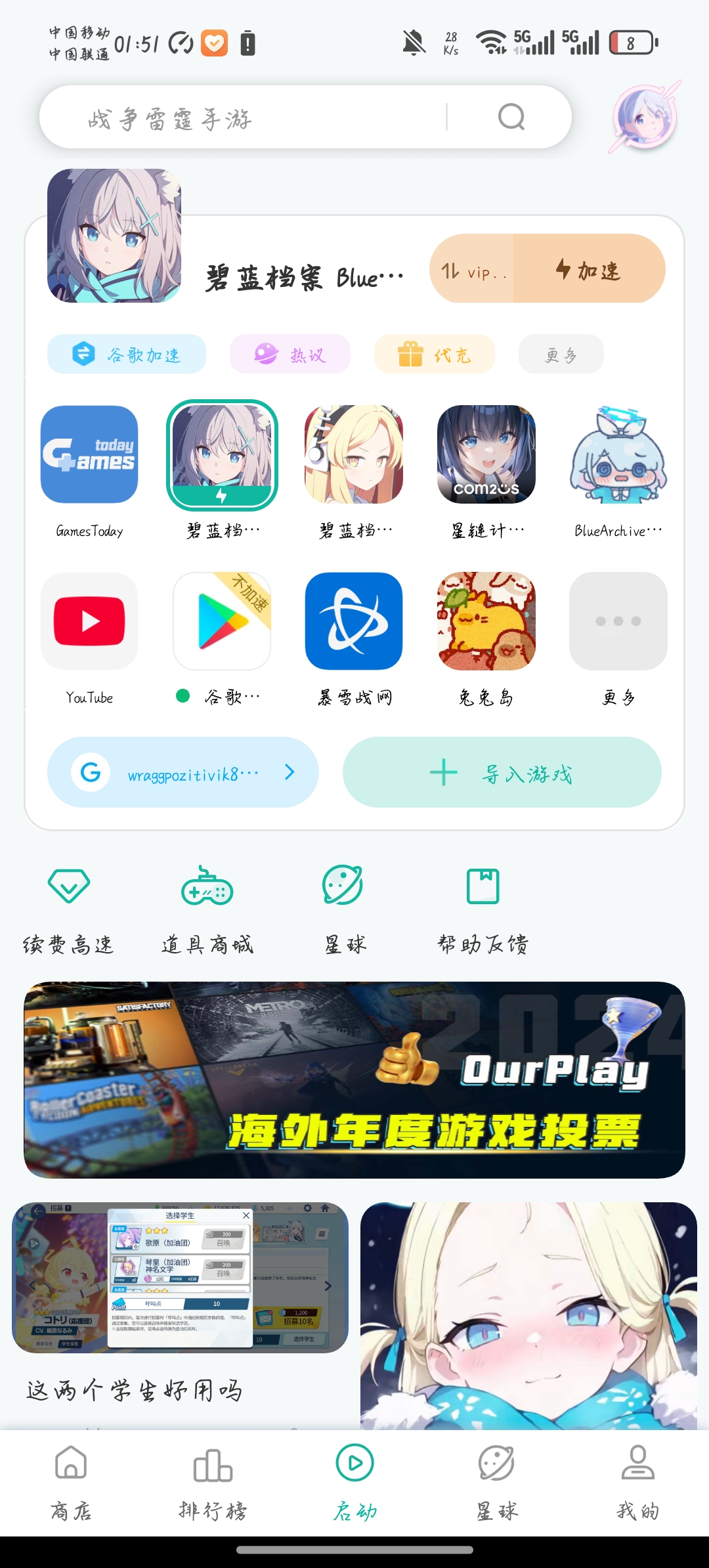Open the OurPlay 海外年度游戏投票 banner
The width and height of the screenshot is (709, 1568).
tap(354, 1080)
